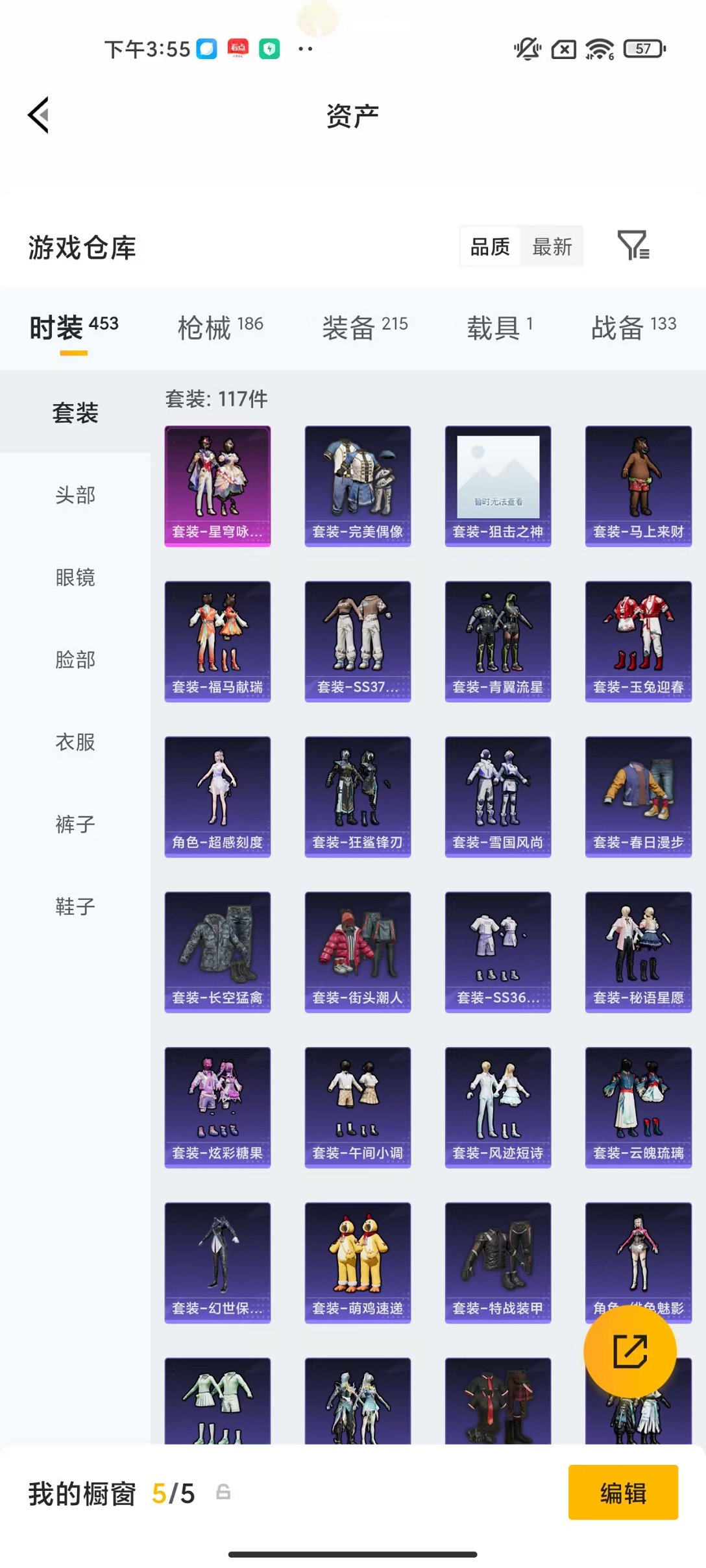Open the 裤子 category
706x1568 pixels.
pyautogui.click(x=75, y=825)
